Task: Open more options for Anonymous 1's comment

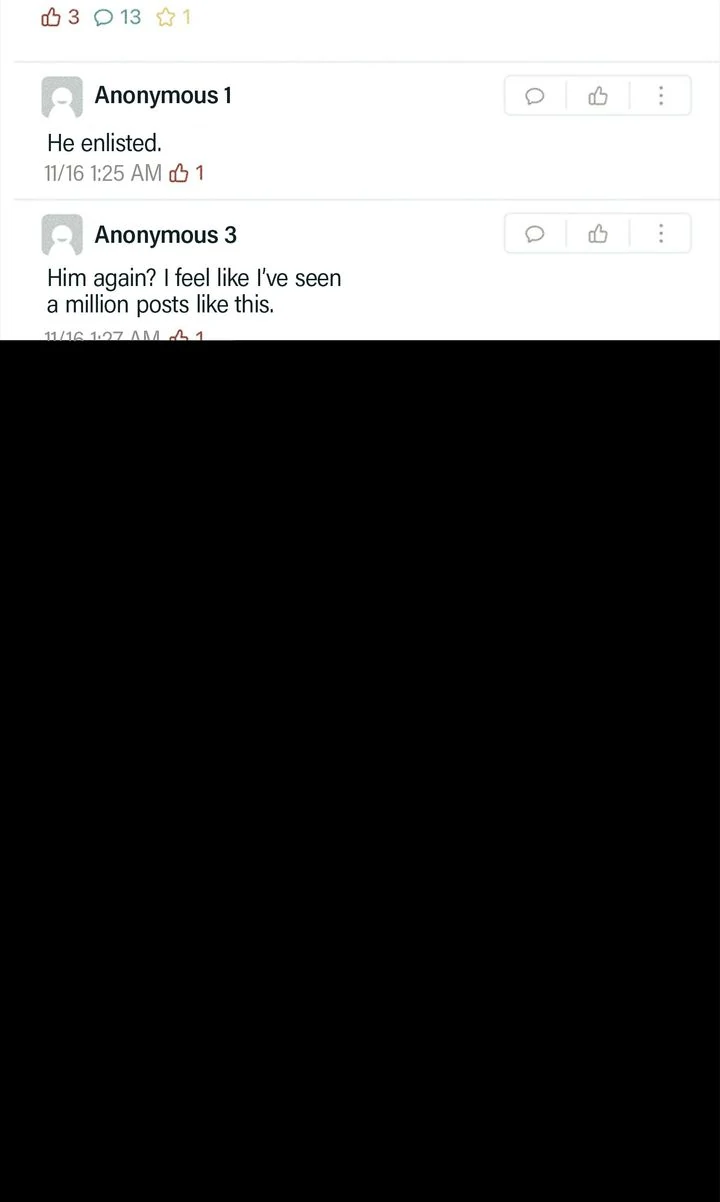Action: pyautogui.click(x=661, y=96)
